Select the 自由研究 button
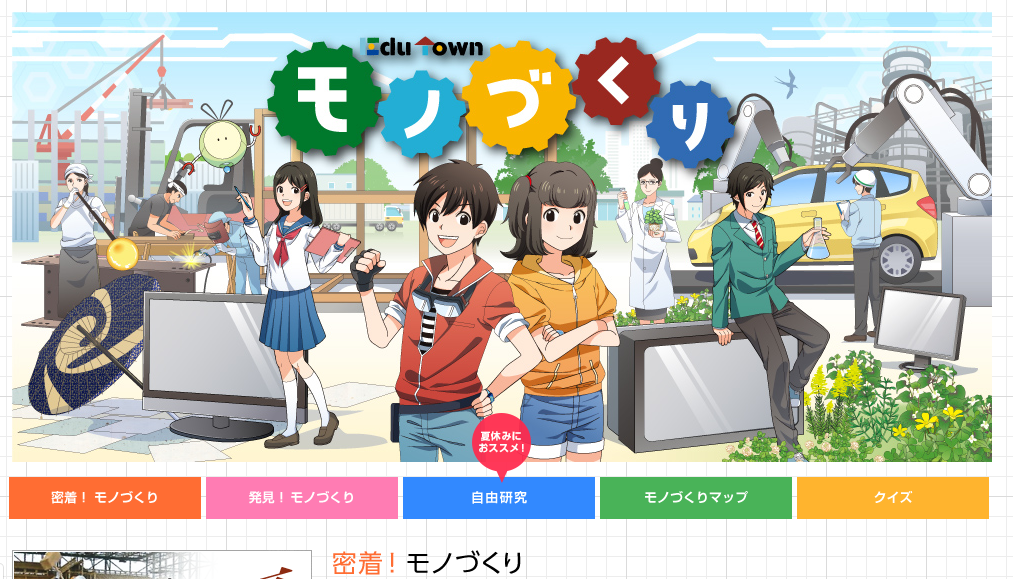Image resolution: width=1013 pixels, height=579 pixels. click(x=498, y=498)
